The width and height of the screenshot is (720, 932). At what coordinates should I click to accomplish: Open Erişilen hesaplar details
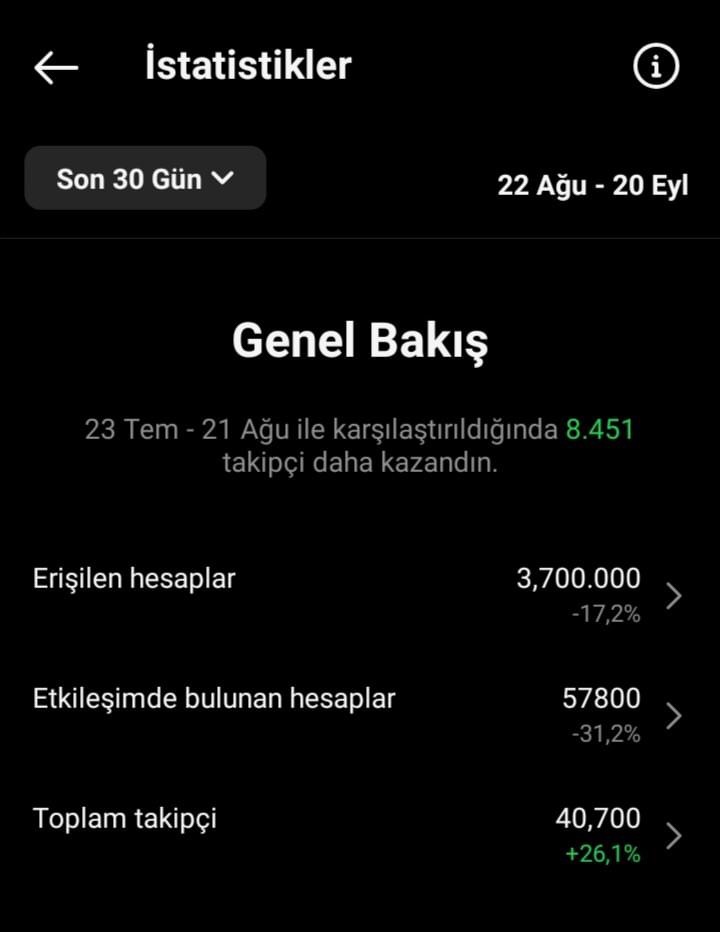[360, 595]
